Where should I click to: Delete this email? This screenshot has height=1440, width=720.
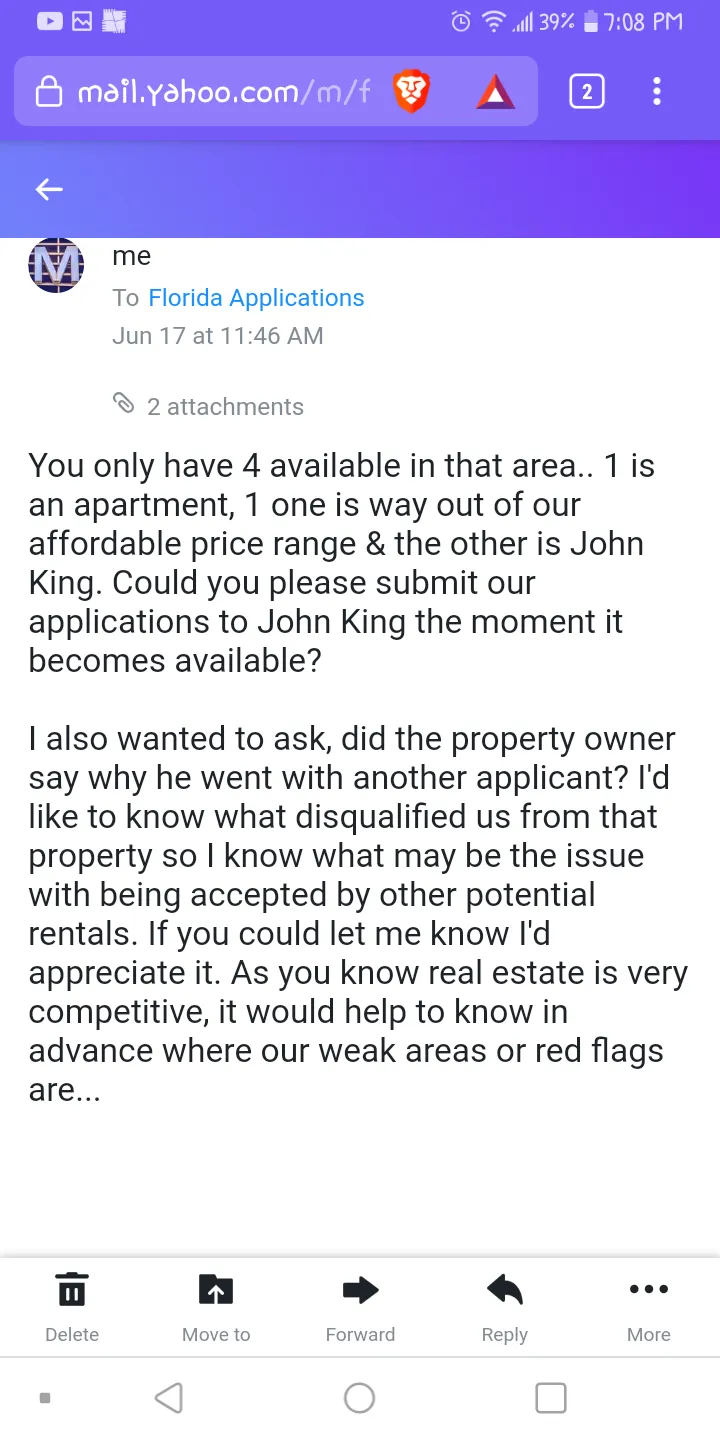72,1307
